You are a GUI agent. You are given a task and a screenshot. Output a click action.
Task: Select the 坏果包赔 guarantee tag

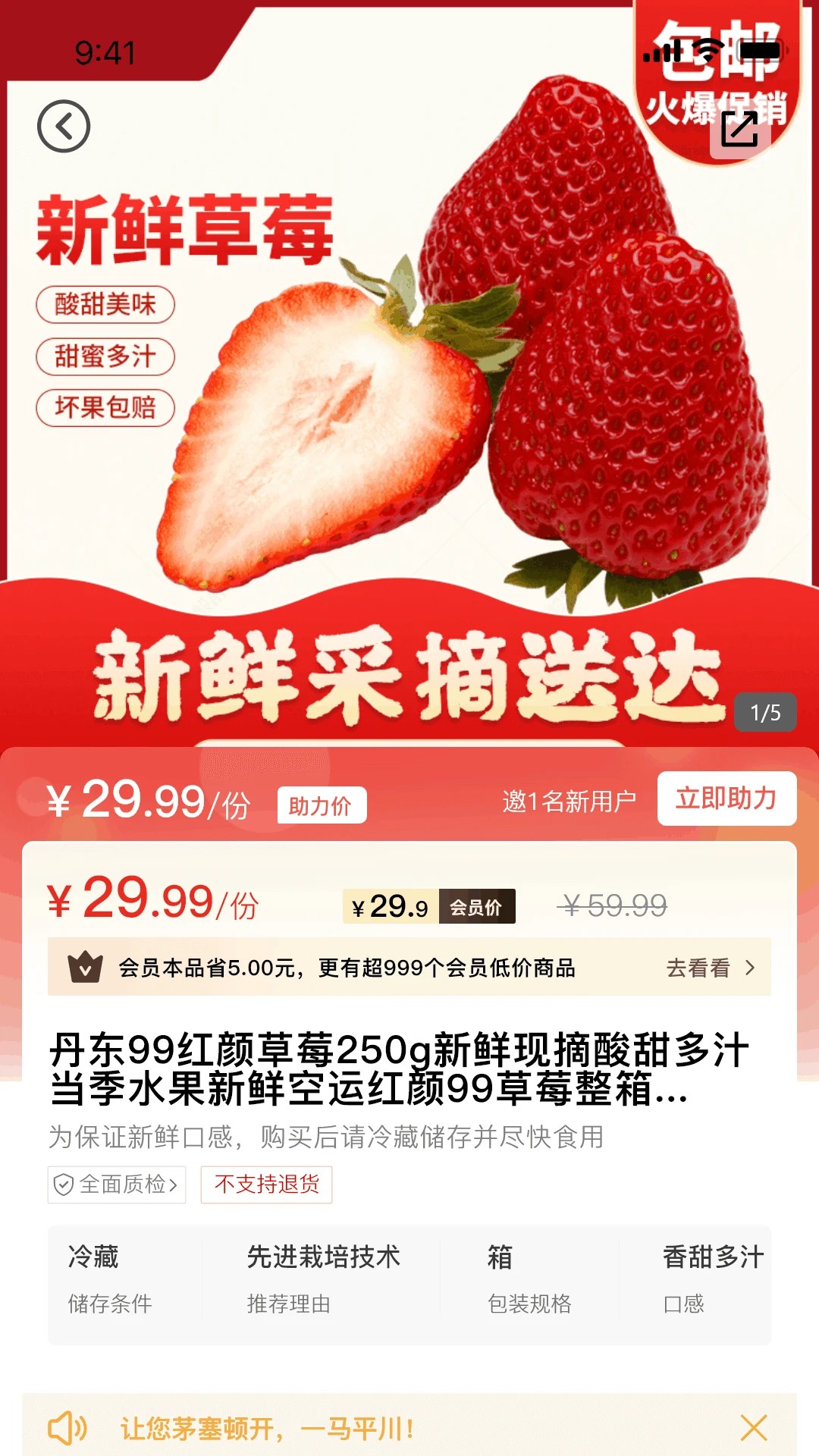pyautogui.click(x=106, y=408)
